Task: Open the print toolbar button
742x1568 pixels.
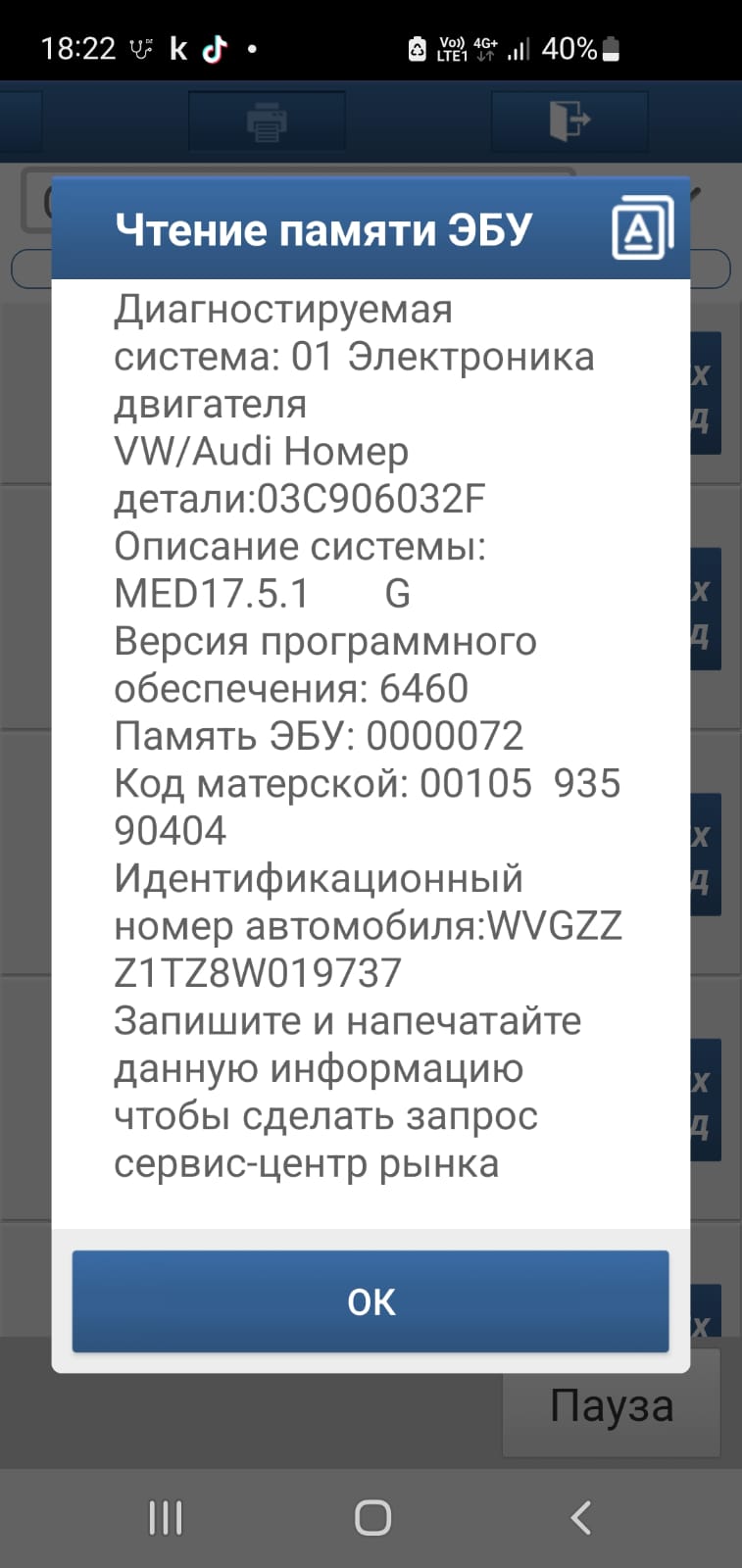Action: [x=267, y=122]
